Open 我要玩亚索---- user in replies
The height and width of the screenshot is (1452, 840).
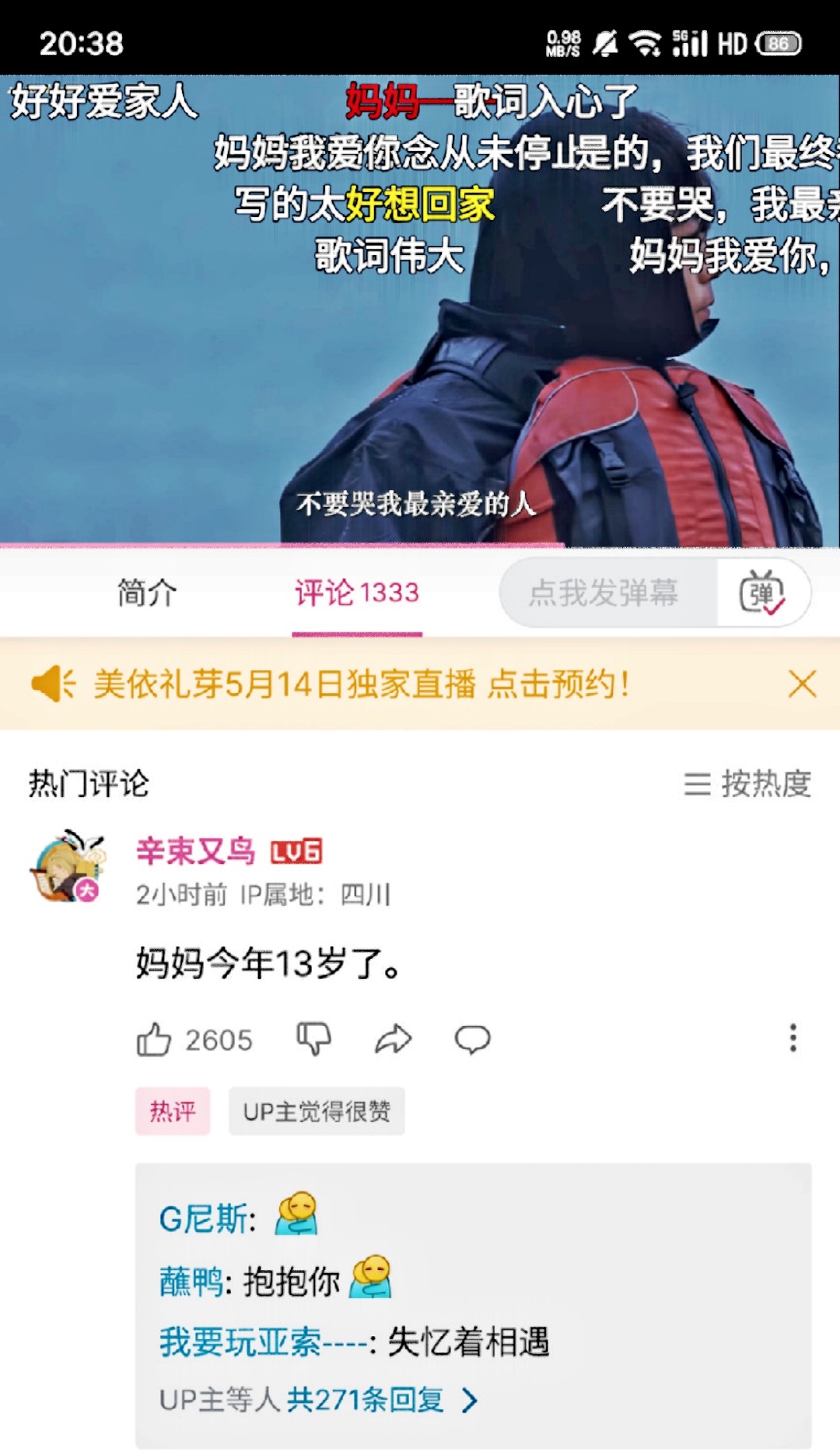click(x=263, y=1342)
